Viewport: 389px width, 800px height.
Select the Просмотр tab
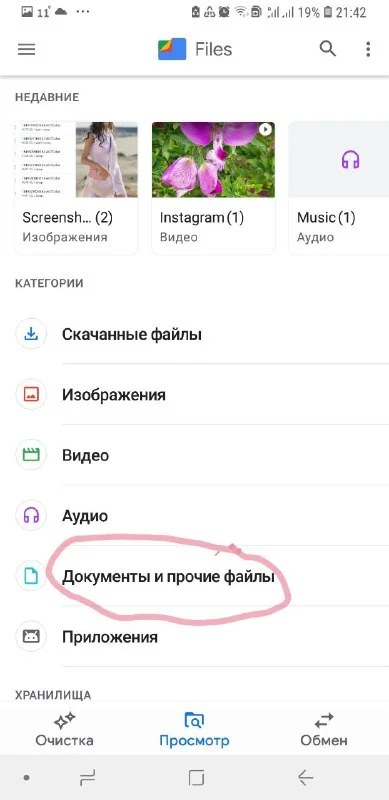[194, 730]
